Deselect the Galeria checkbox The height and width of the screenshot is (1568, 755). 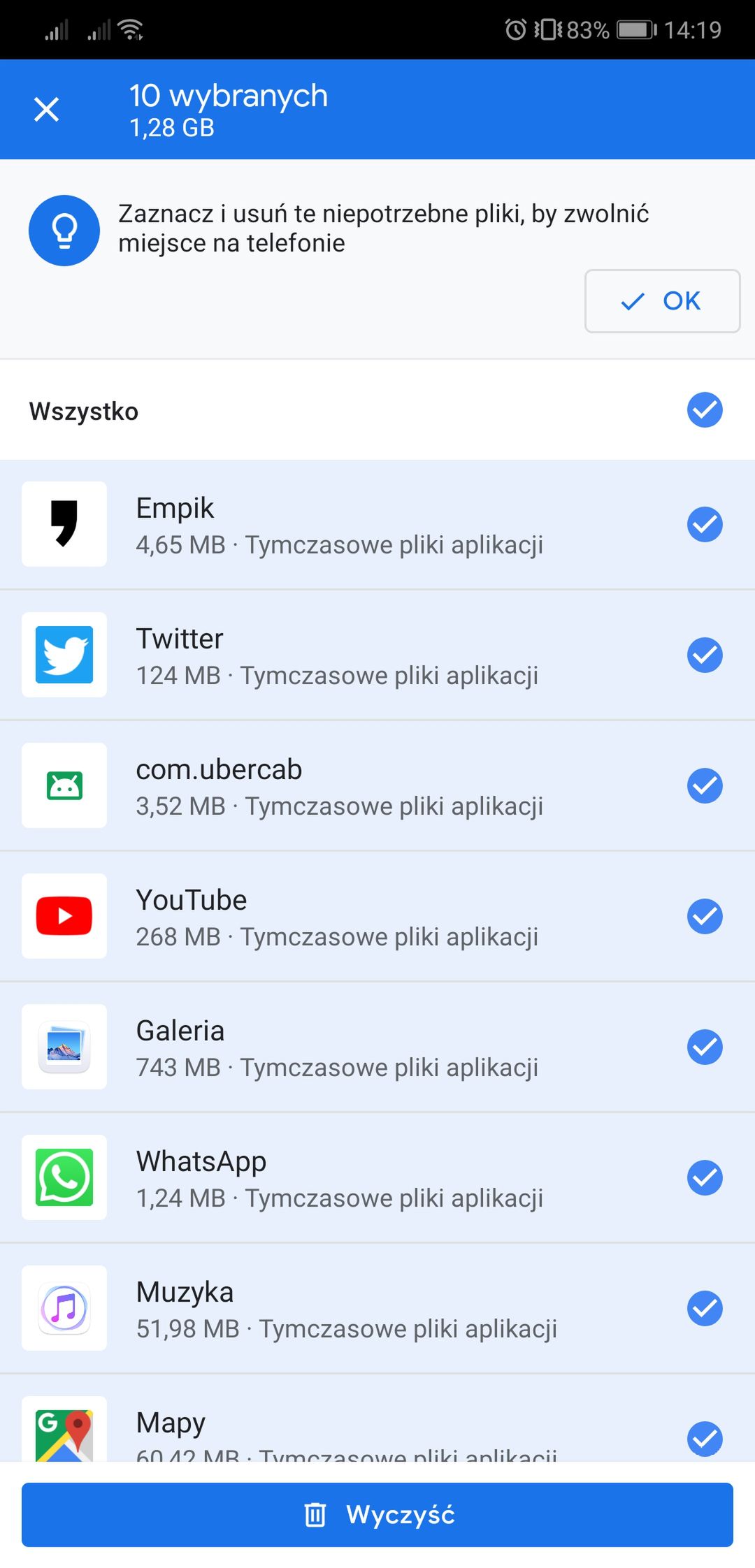click(705, 1047)
